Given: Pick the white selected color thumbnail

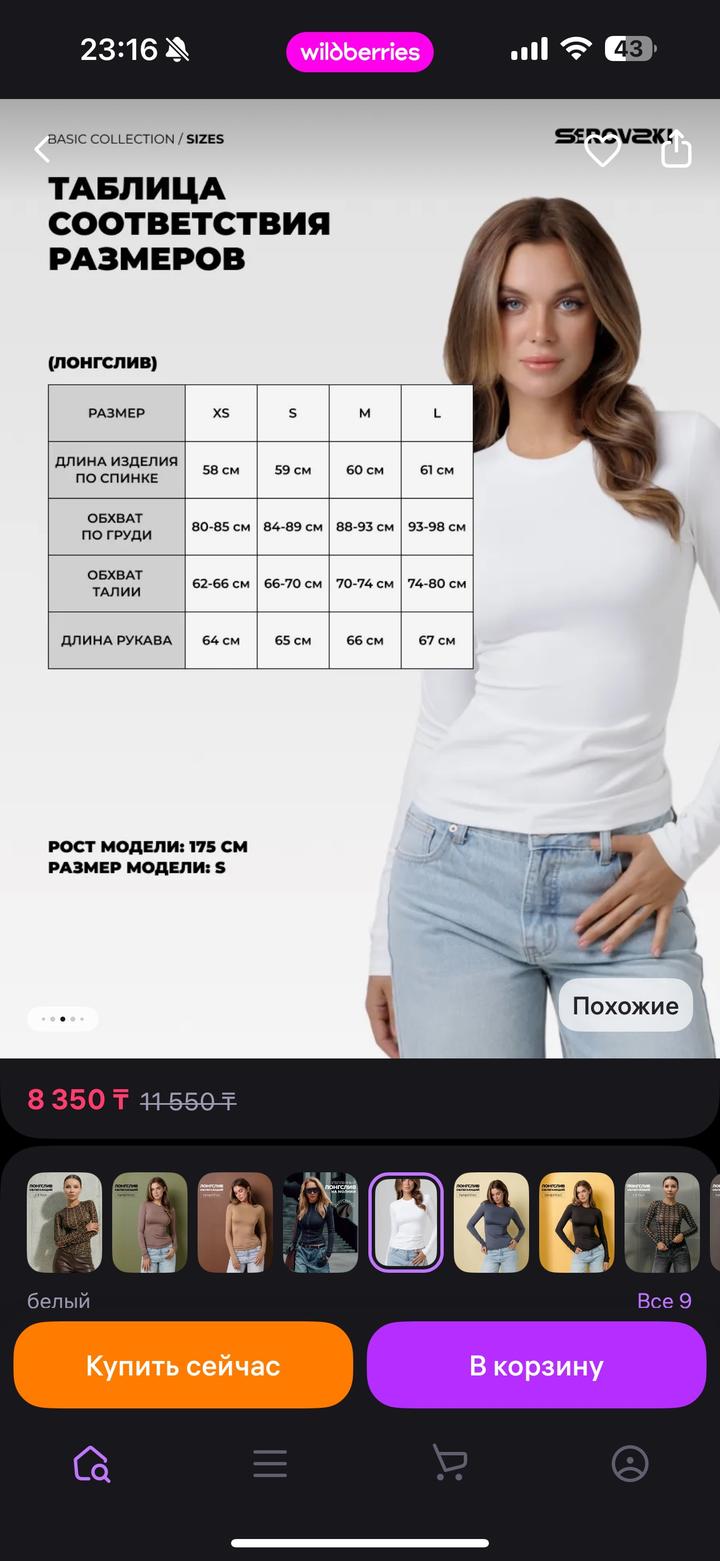Looking at the screenshot, I should (406, 1222).
